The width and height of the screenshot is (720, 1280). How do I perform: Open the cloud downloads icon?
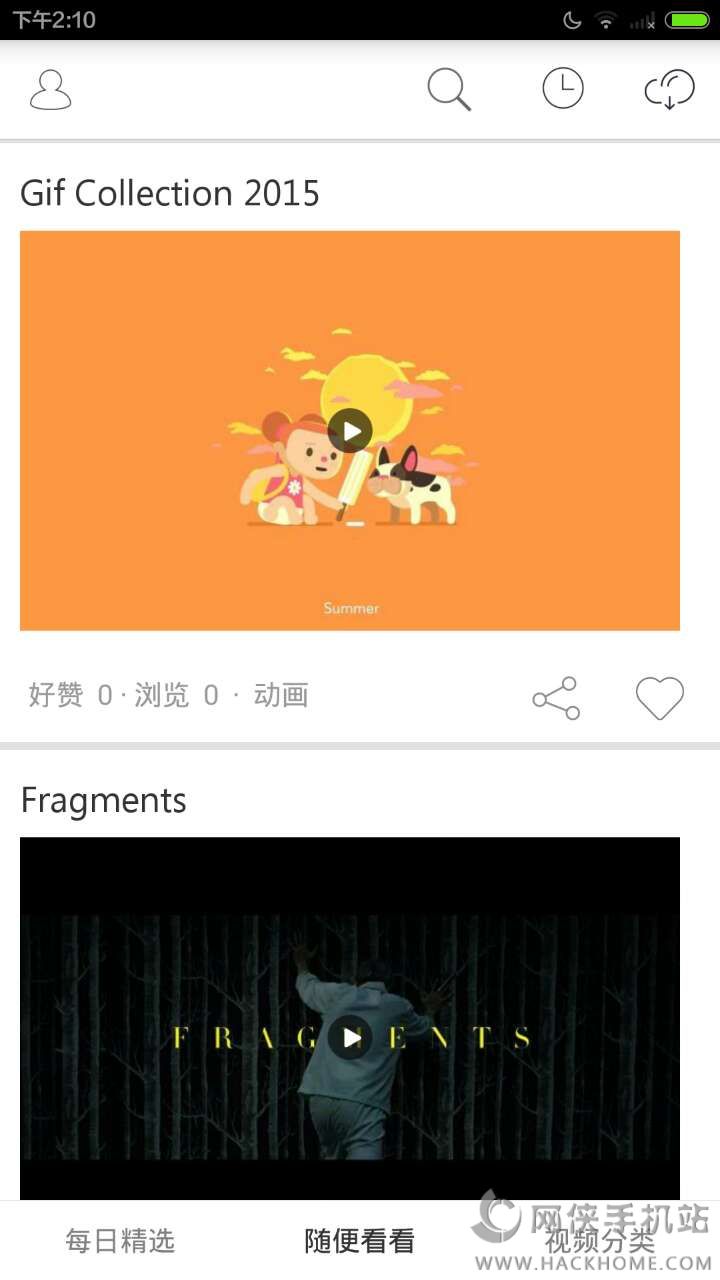[669, 90]
